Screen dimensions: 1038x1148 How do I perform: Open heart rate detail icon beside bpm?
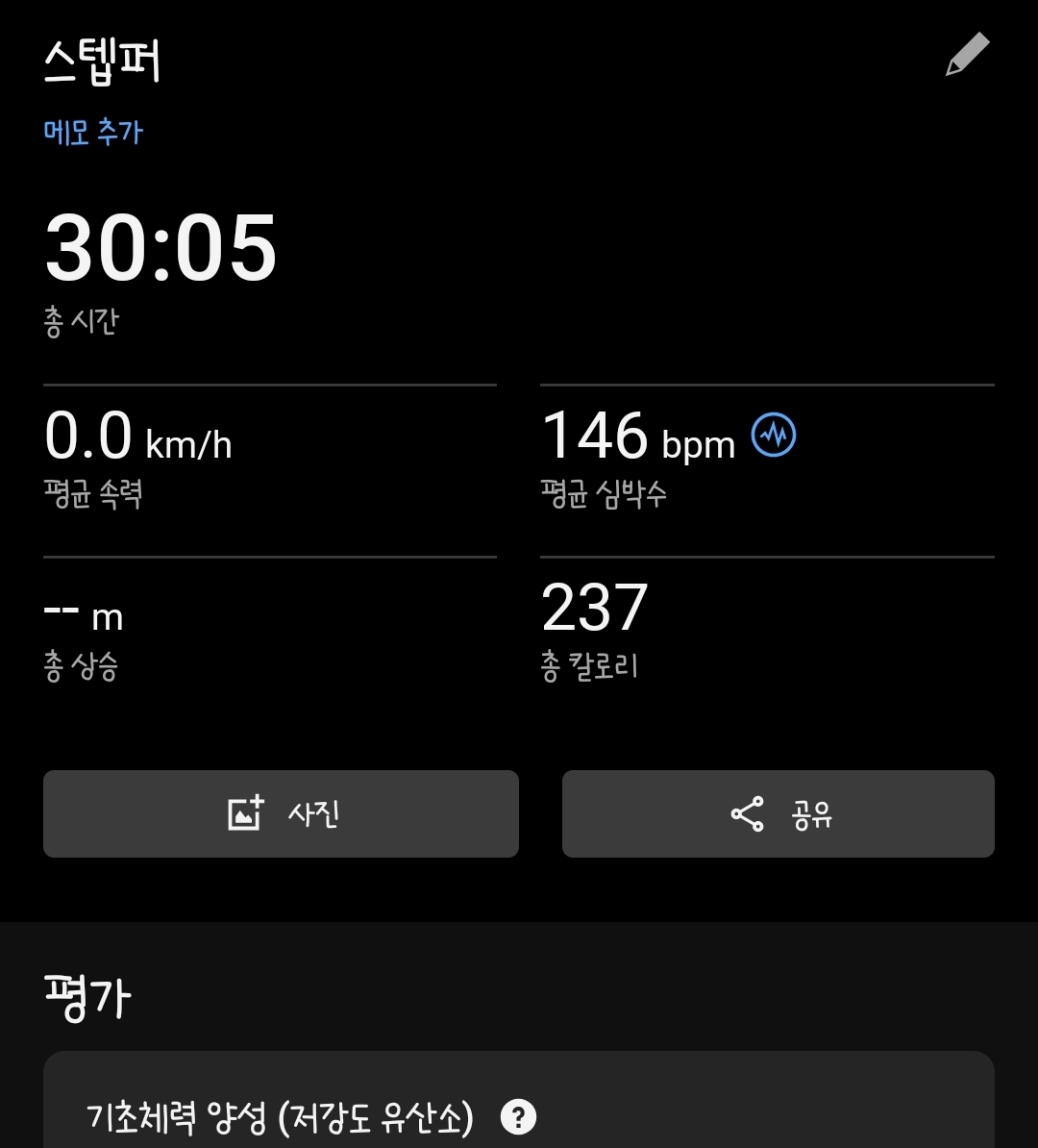coord(773,436)
